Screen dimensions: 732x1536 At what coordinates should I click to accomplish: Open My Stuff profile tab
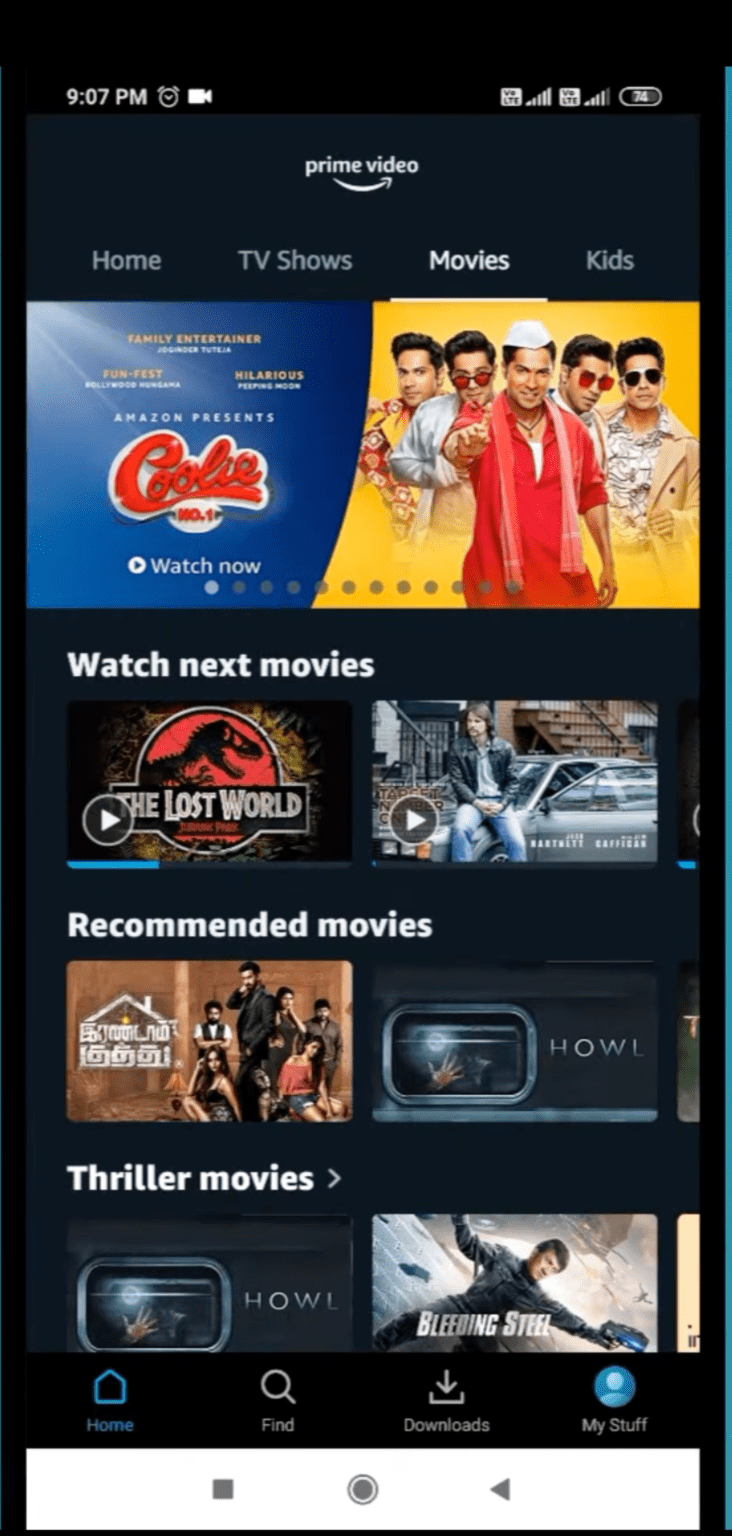(614, 1400)
